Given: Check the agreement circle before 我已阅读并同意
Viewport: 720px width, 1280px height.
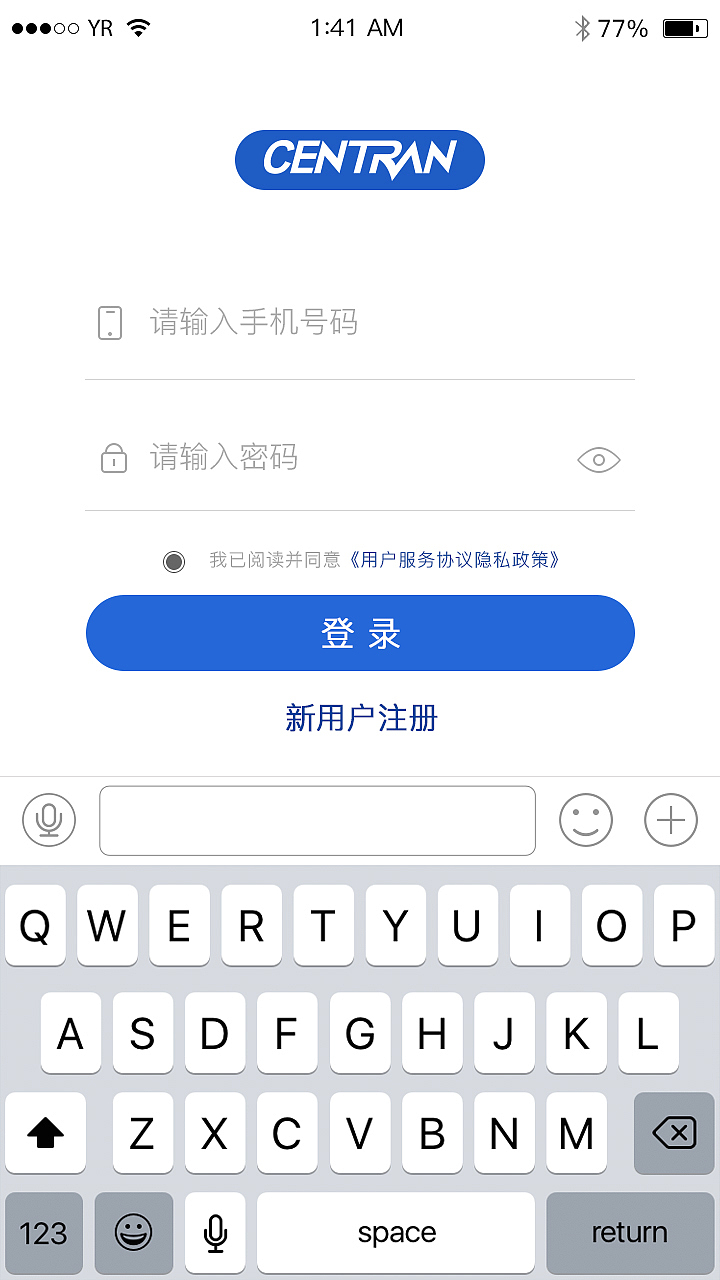Looking at the screenshot, I should (x=174, y=561).
